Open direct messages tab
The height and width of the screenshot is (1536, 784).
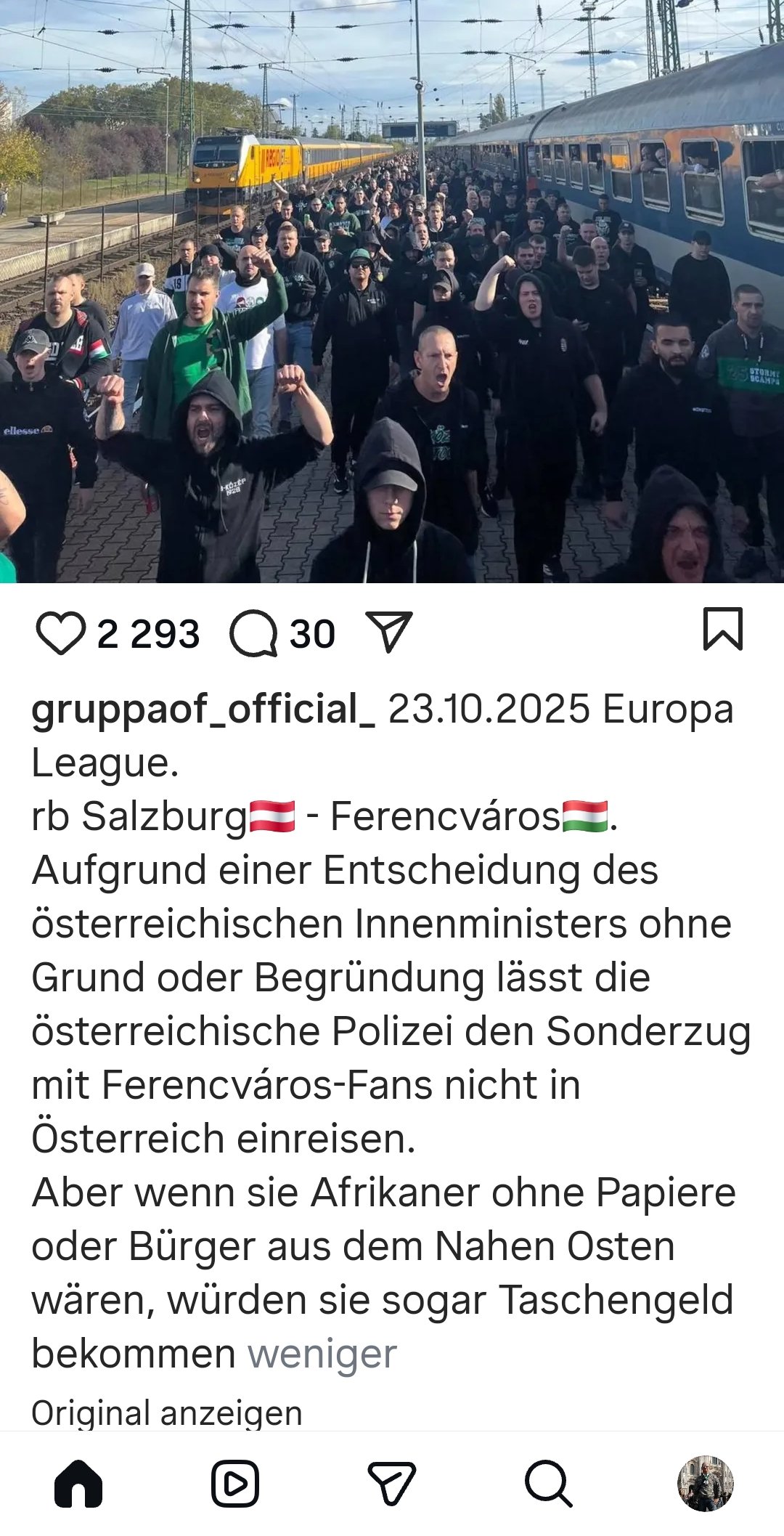click(x=391, y=1483)
